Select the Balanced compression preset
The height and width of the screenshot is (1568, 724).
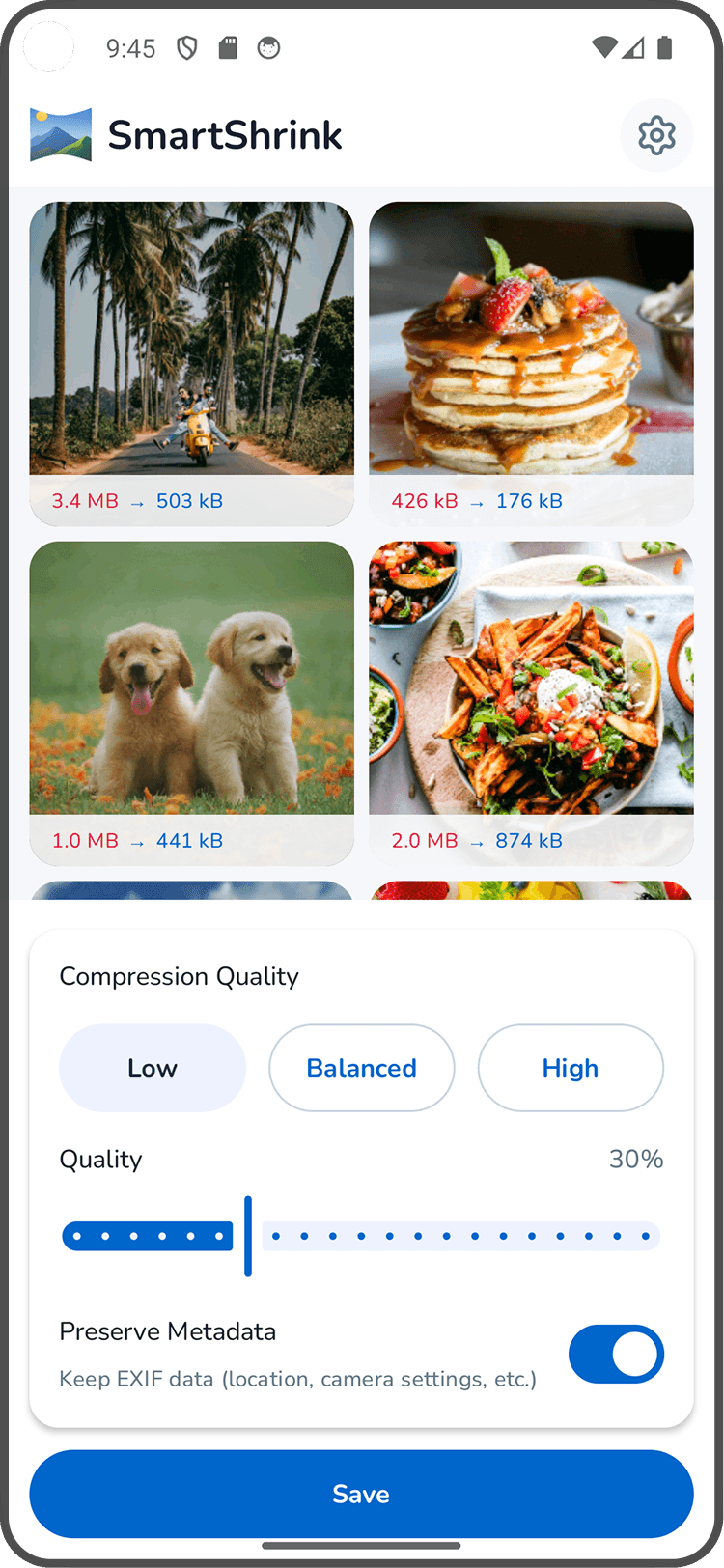point(361,1068)
